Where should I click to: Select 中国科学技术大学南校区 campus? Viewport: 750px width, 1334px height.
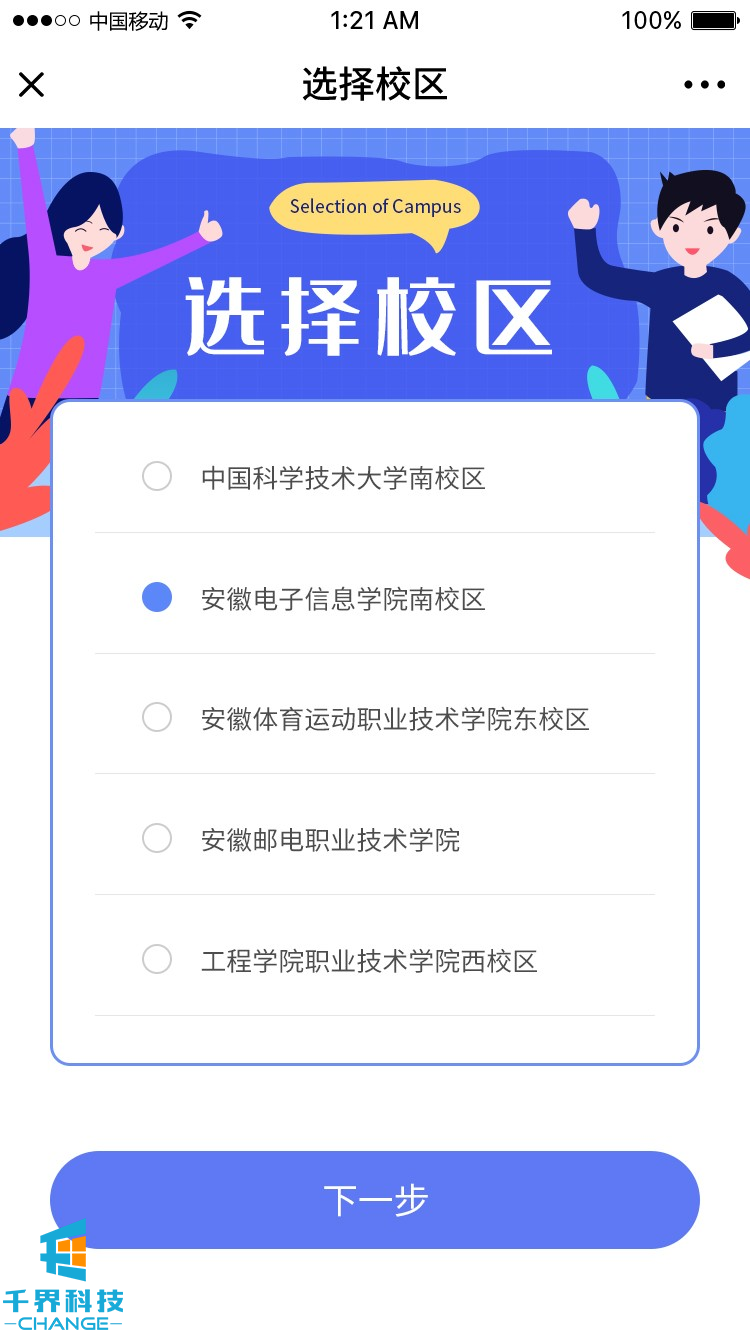click(x=157, y=477)
